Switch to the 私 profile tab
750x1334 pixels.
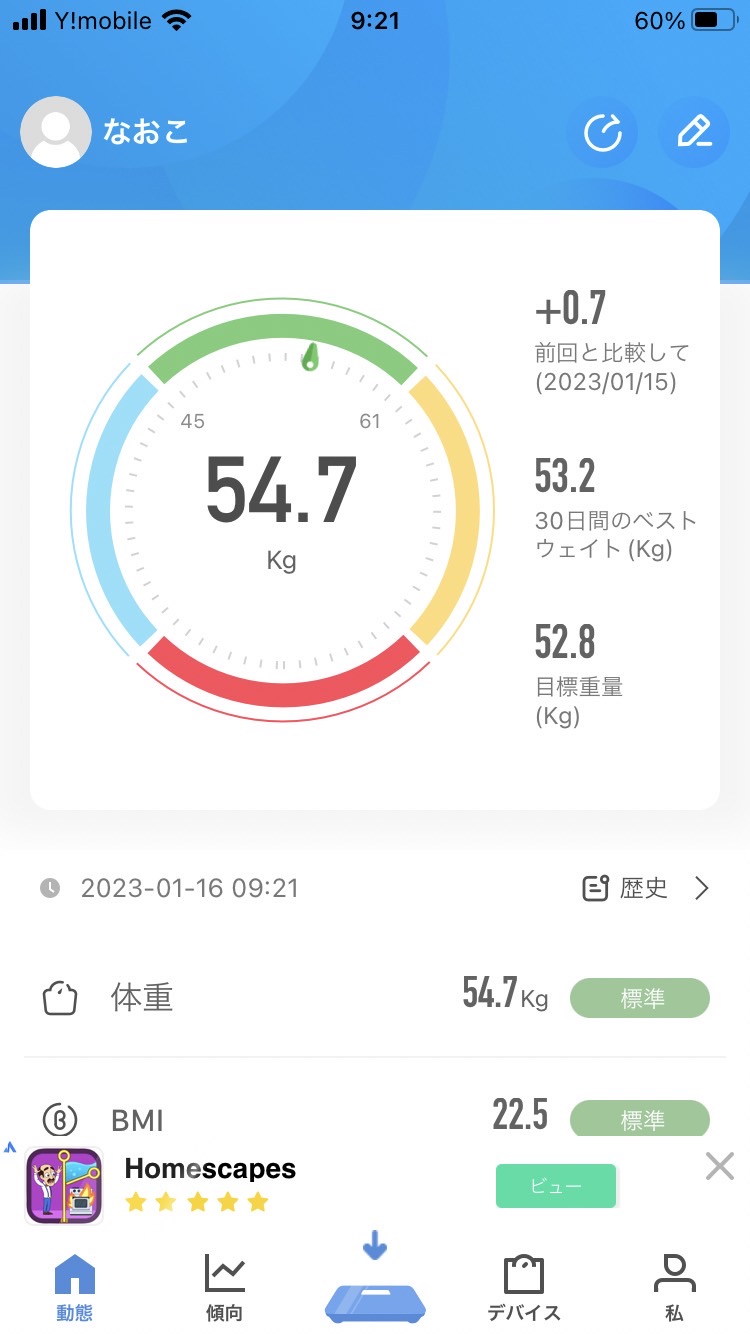674,1288
